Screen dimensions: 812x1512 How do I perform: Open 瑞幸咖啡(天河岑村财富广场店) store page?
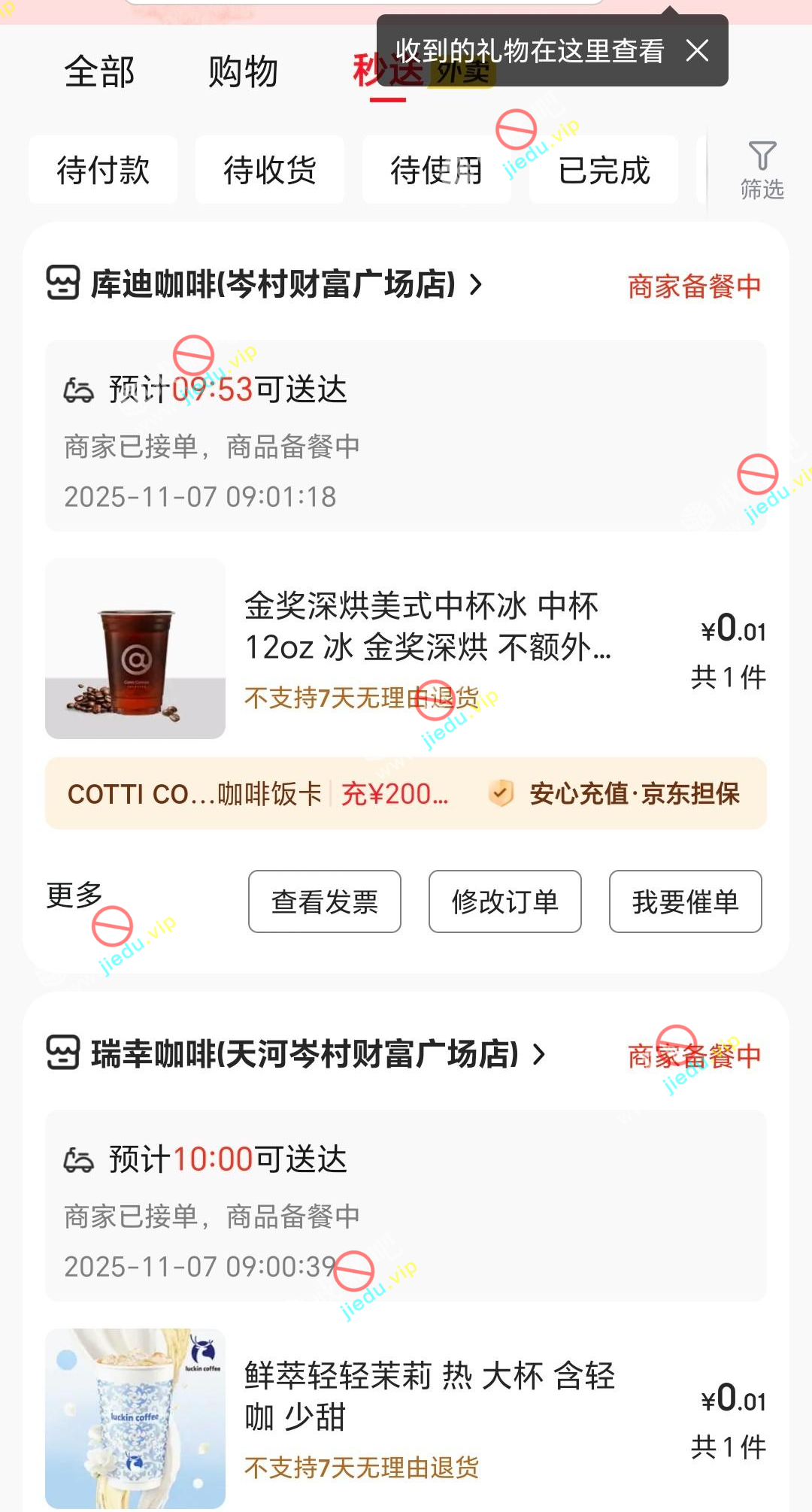304,1055
